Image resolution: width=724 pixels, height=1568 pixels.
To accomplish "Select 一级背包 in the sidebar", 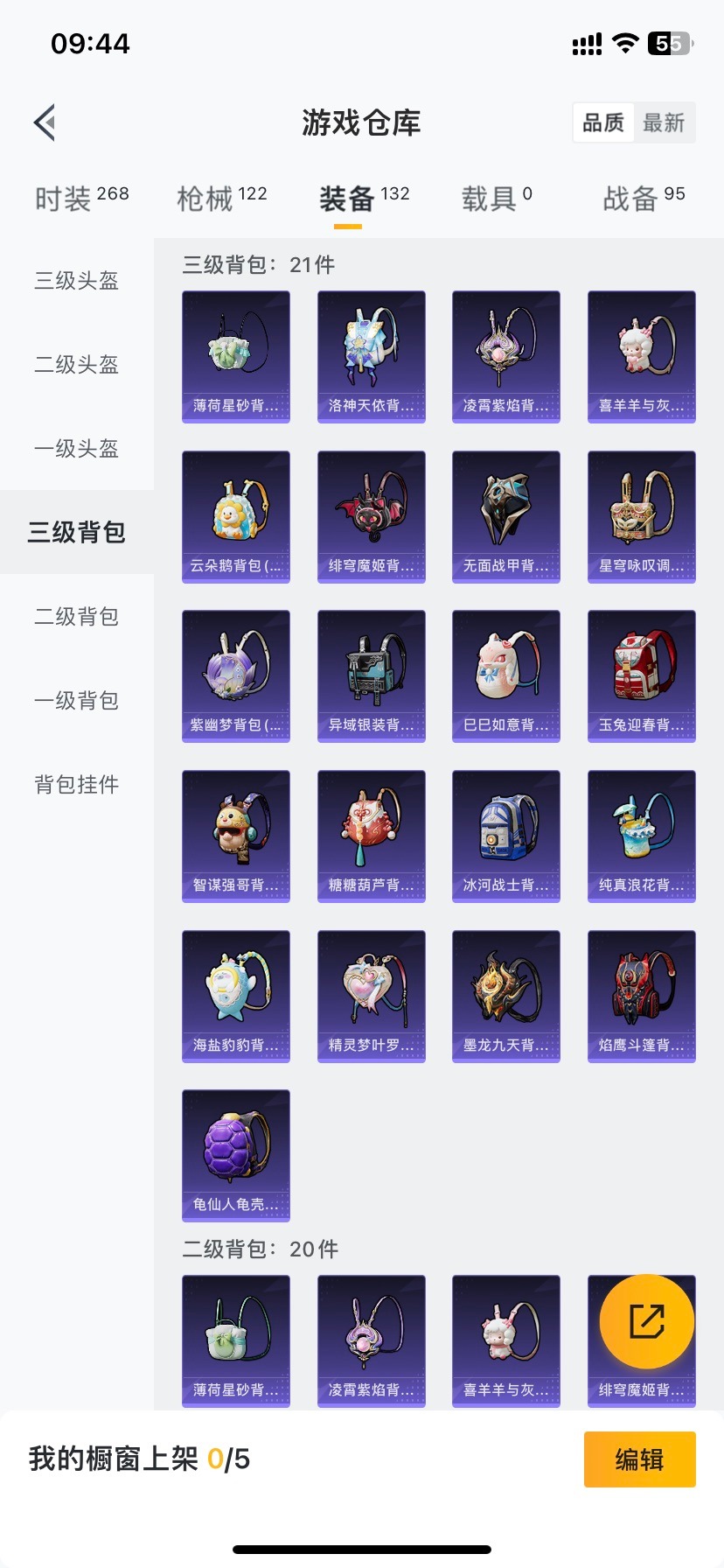I will tap(77, 701).
